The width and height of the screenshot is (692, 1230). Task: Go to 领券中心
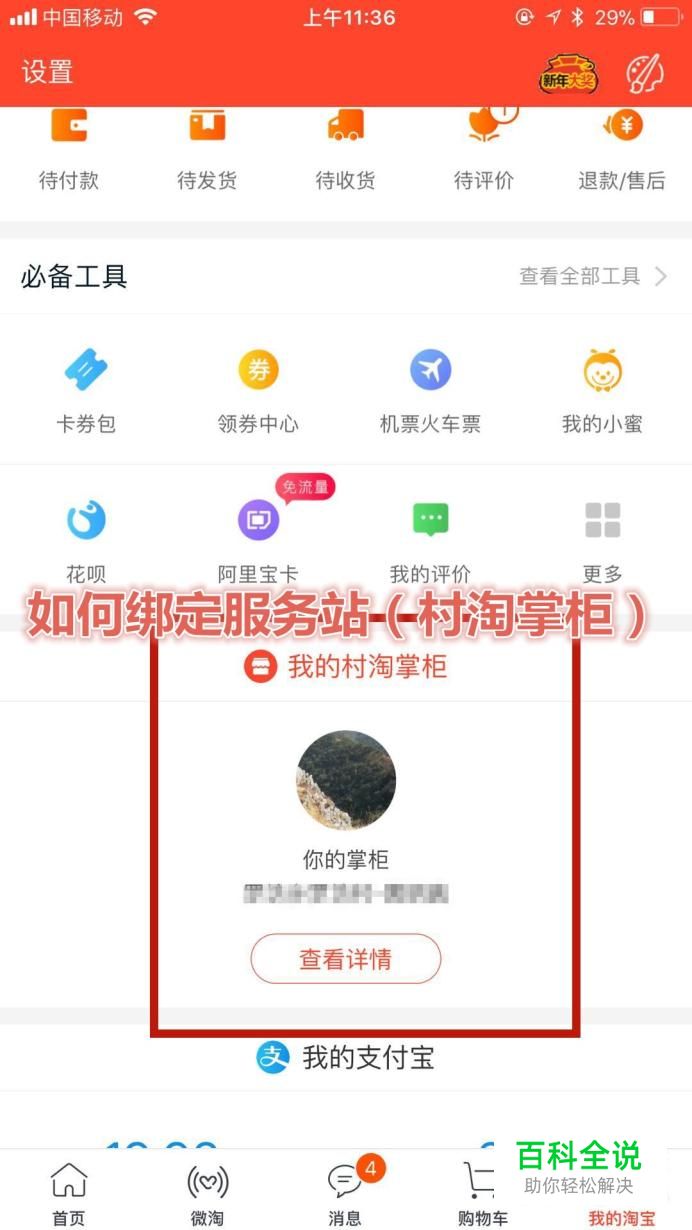[258, 392]
